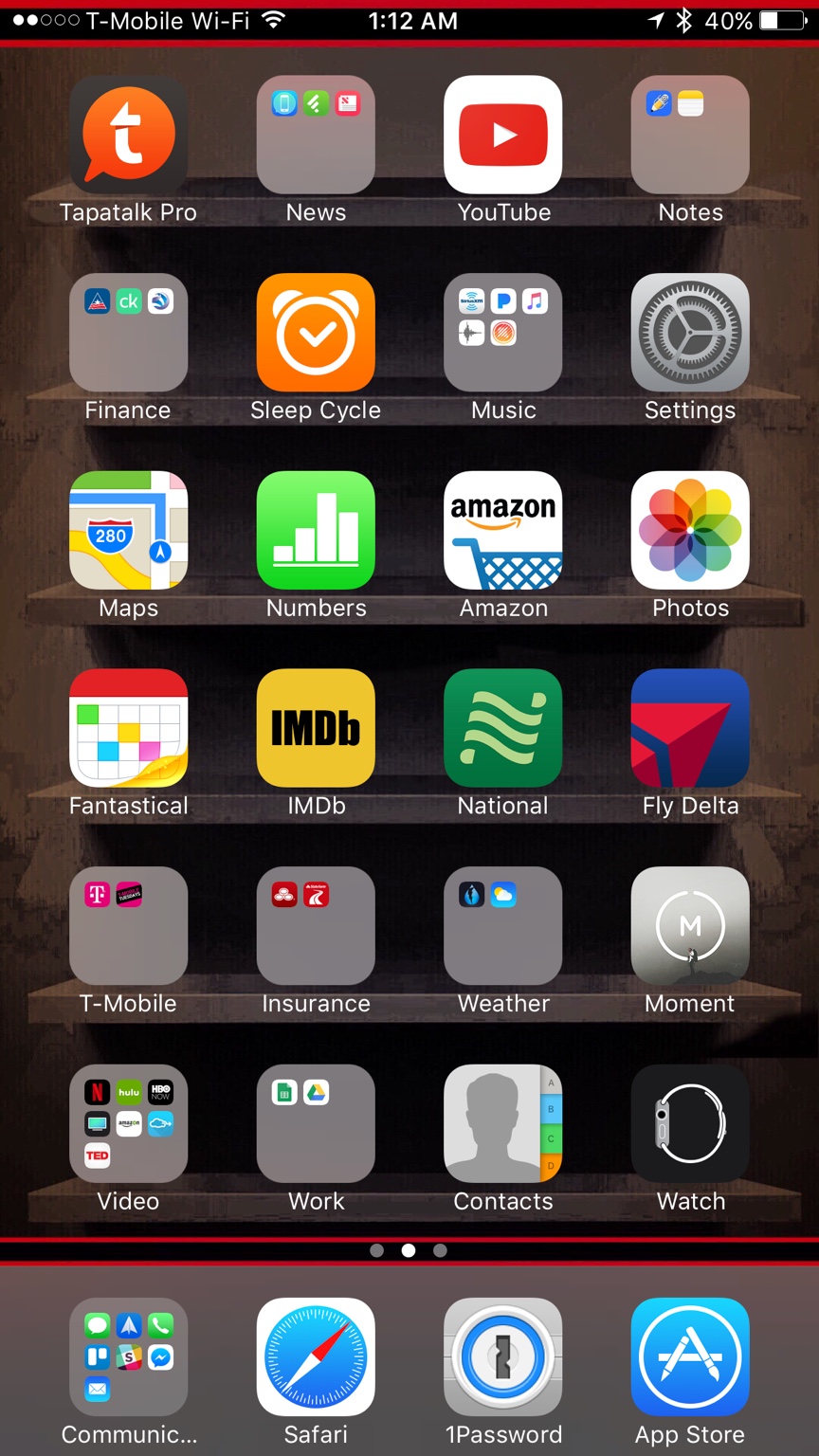Viewport: 819px width, 1456px height.
Task: Open the Sleep Cycle alarm app
Action: tap(316, 333)
